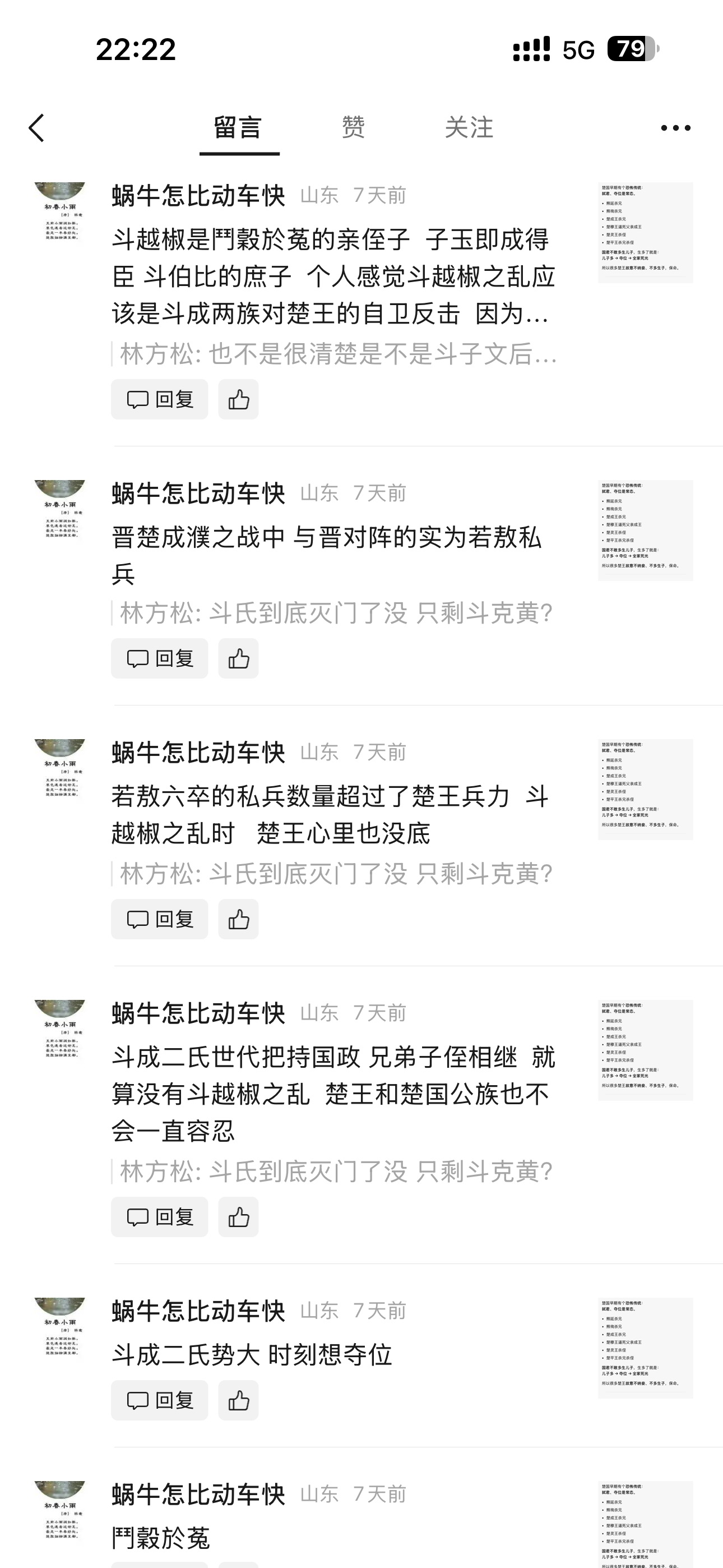Open the avatar beside the 斗成二氏势大 comment

59,1326
